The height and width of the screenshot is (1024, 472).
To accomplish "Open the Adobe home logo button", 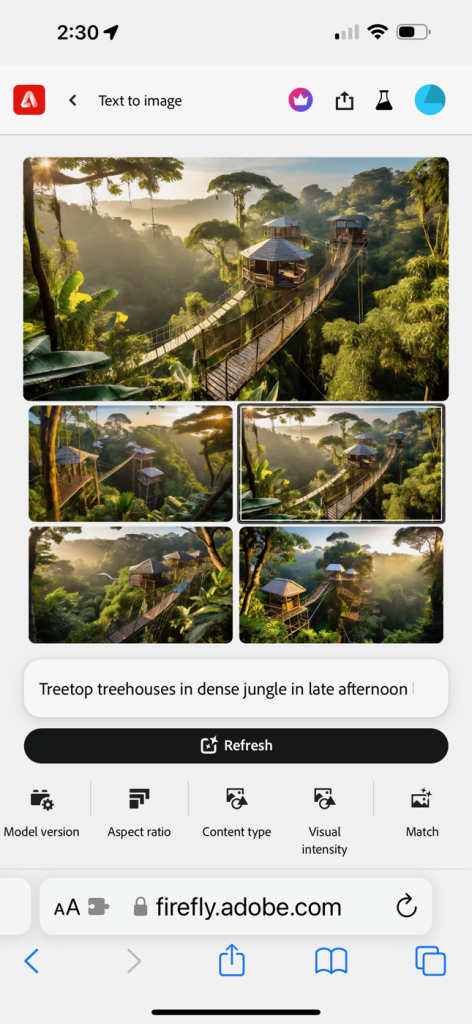I will (29, 100).
